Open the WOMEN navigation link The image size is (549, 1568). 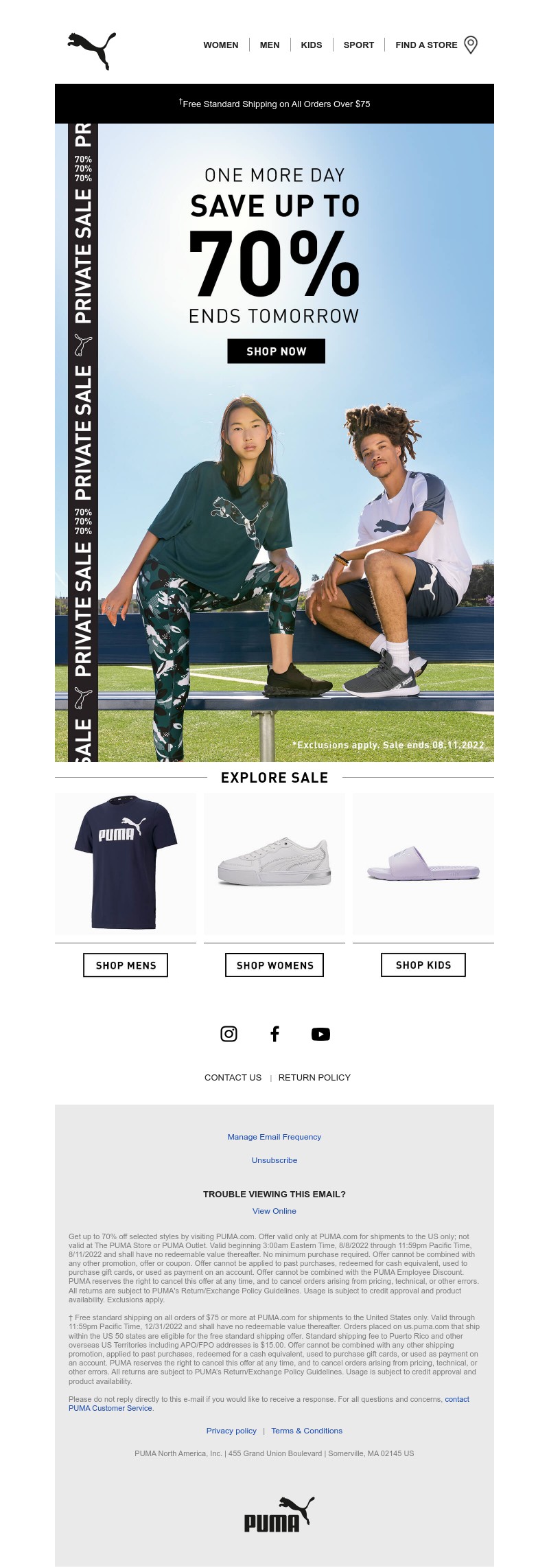click(x=220, y=45)
